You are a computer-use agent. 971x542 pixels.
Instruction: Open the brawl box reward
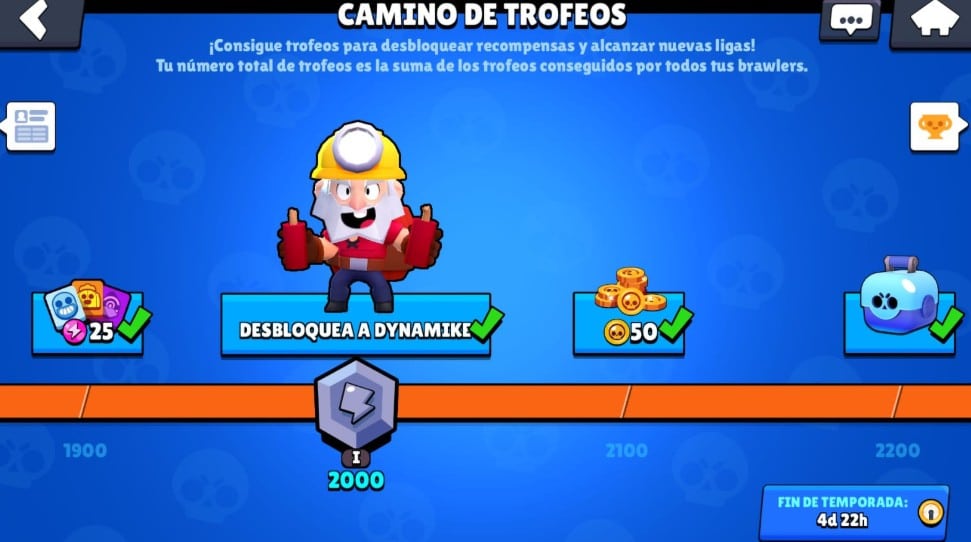(903, 320)
